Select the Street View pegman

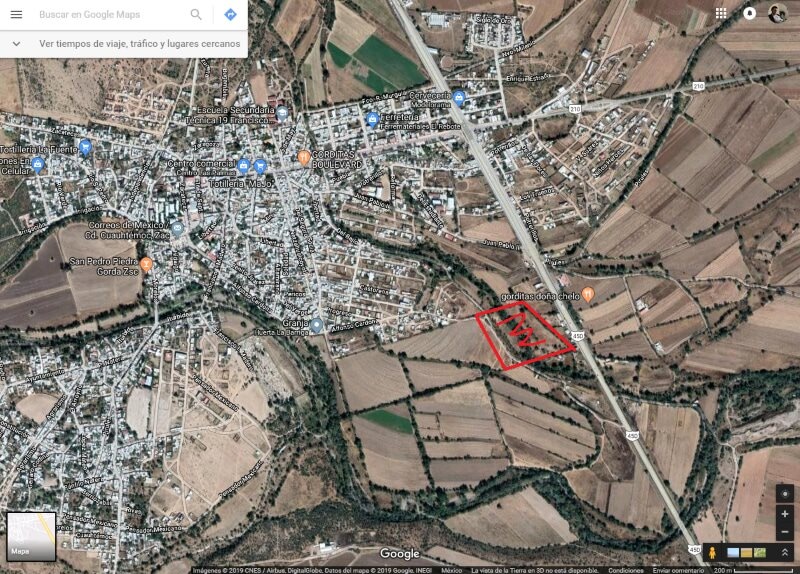(x=712, y=552)
